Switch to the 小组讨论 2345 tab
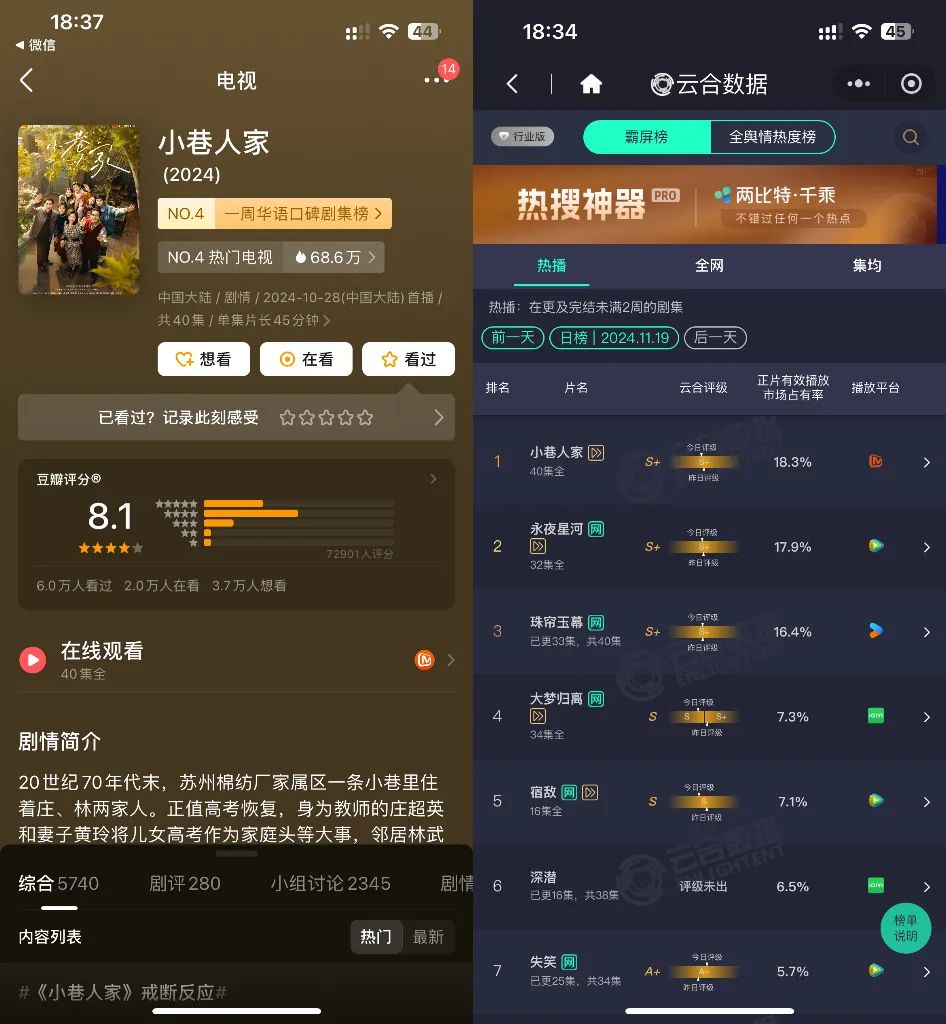946x1024 pixels. 330,883
